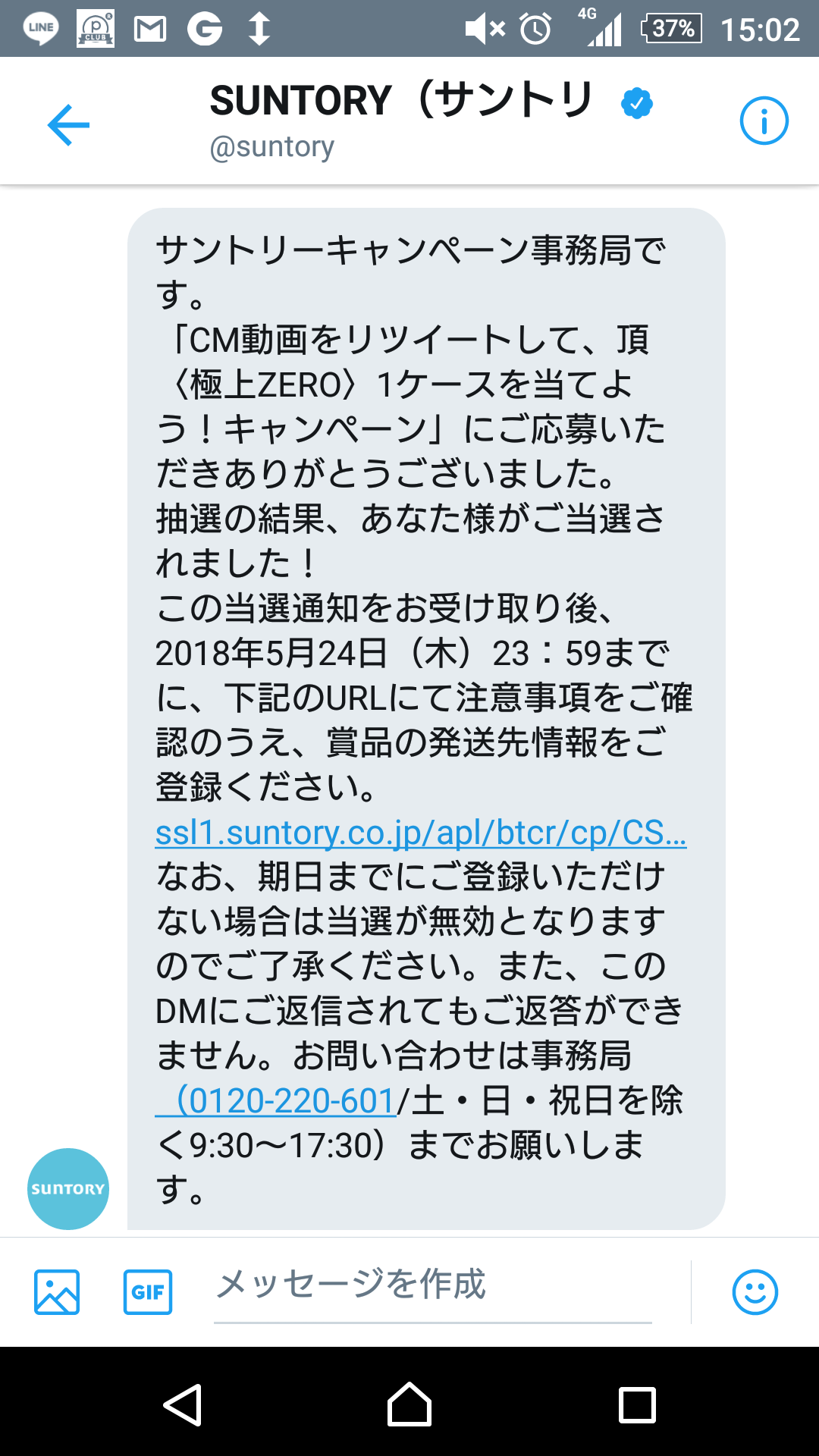Open system recent apps
This screenshot has height=1456, width=819.
(637, 1404)
